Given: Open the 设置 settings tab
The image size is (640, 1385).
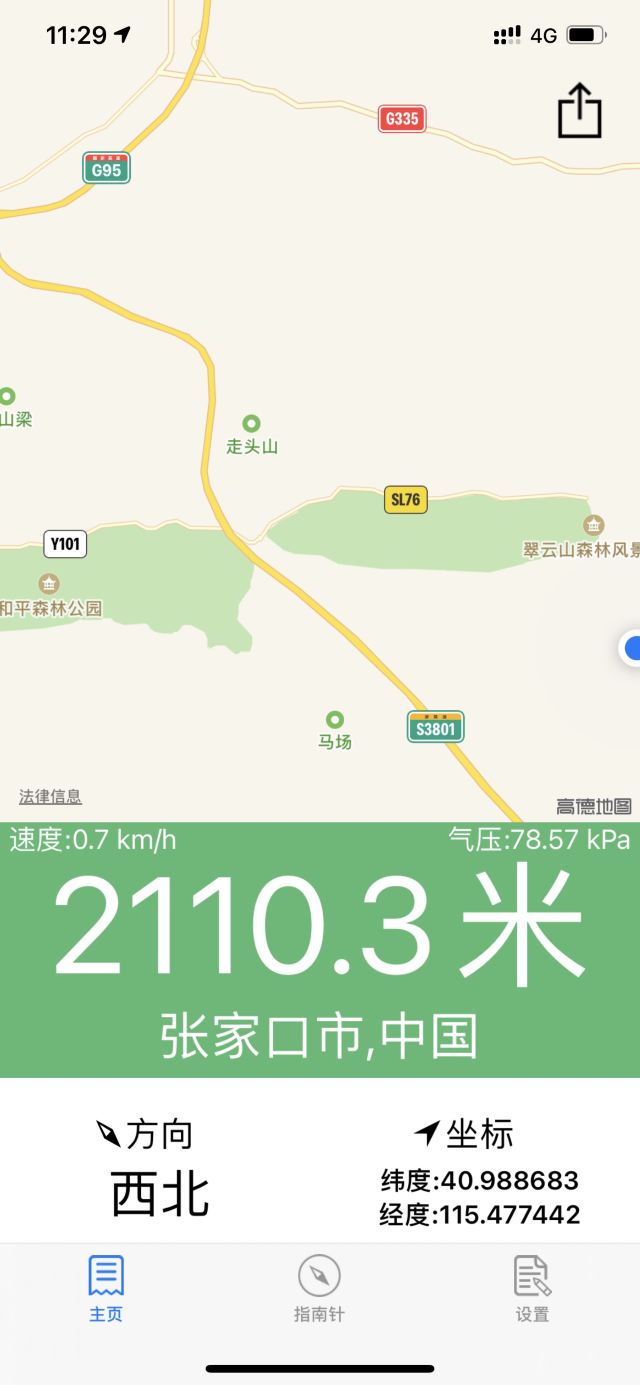Looking at the screenshot, I should 532,1290.
